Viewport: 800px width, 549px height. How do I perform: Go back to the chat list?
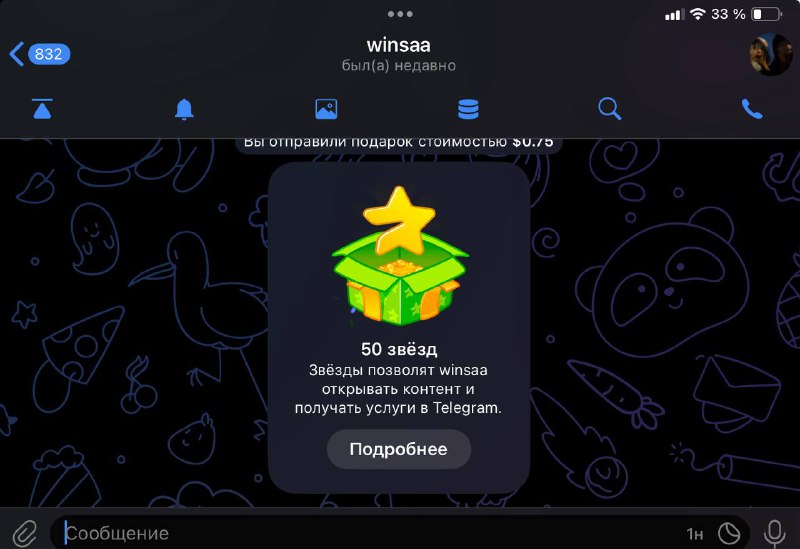pyautogui.click(x=38, y=54)
